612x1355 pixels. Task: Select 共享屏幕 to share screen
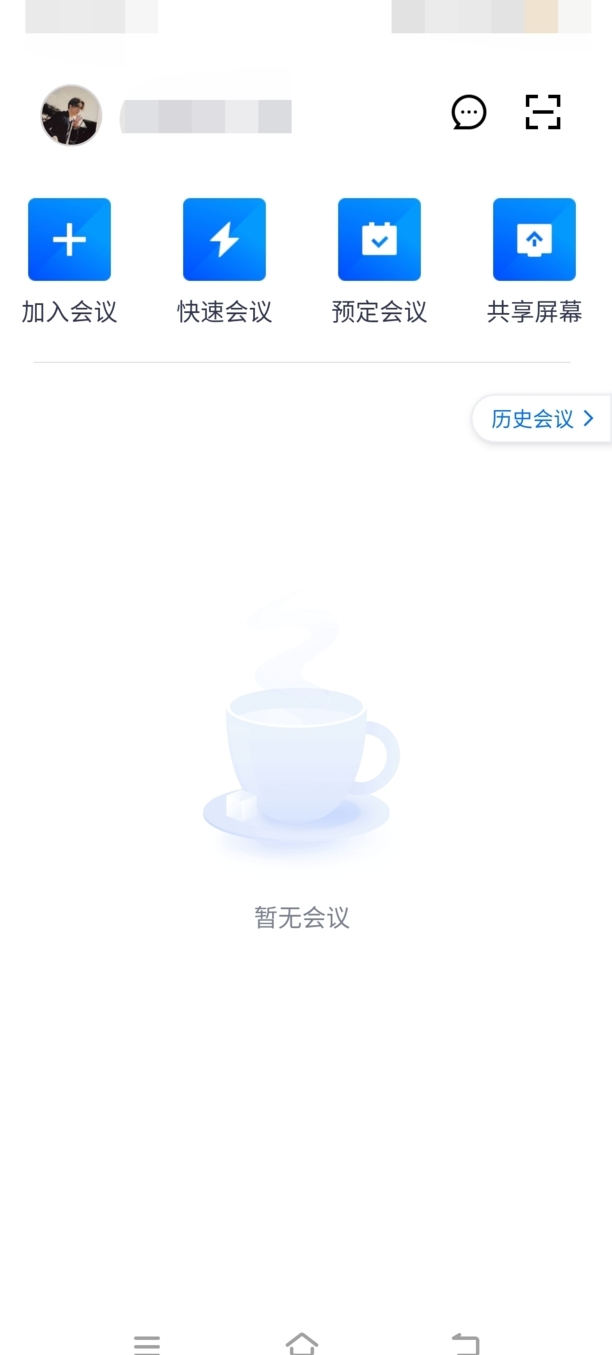(534, 240)
